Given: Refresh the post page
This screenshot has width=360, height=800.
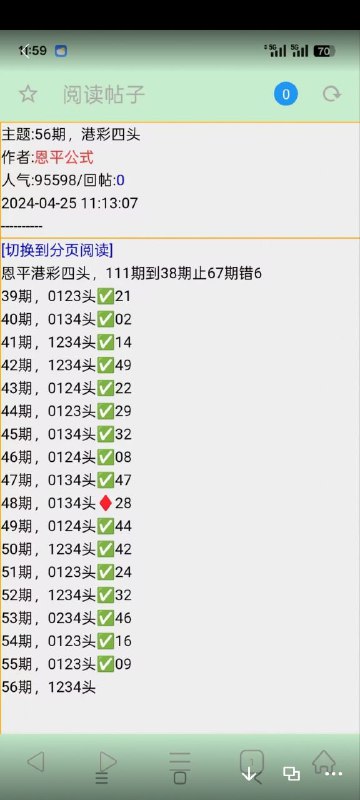Looking at the screenshot, I should 332,94.
